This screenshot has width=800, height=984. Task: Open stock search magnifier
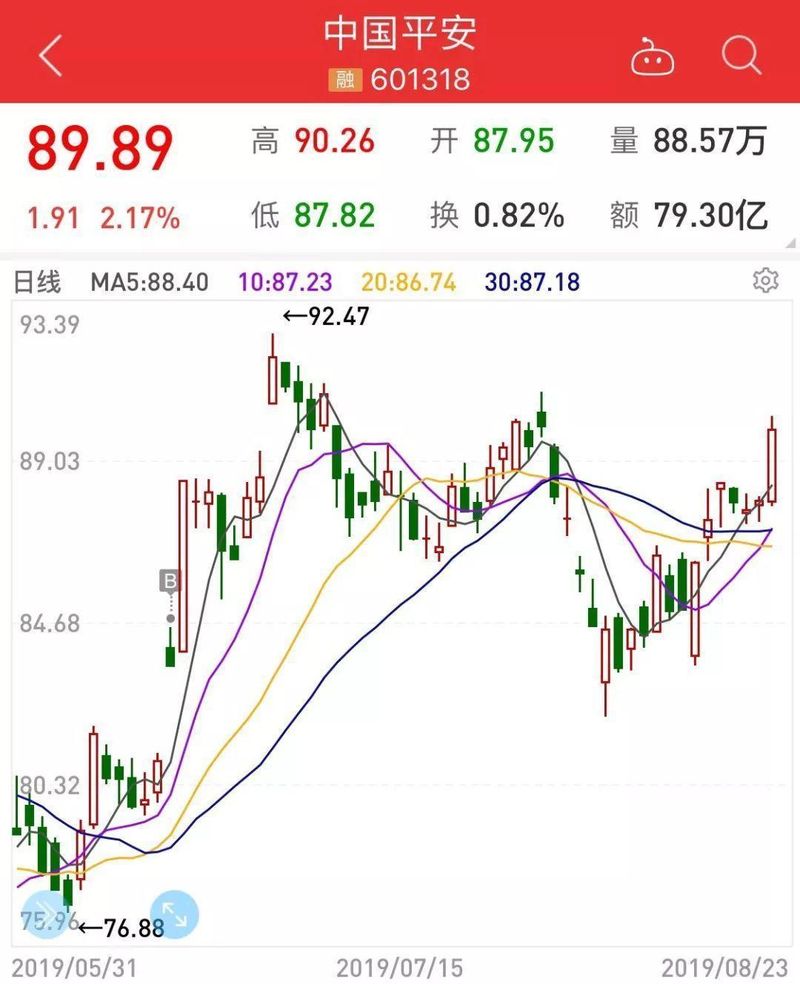tap(741, 55)
